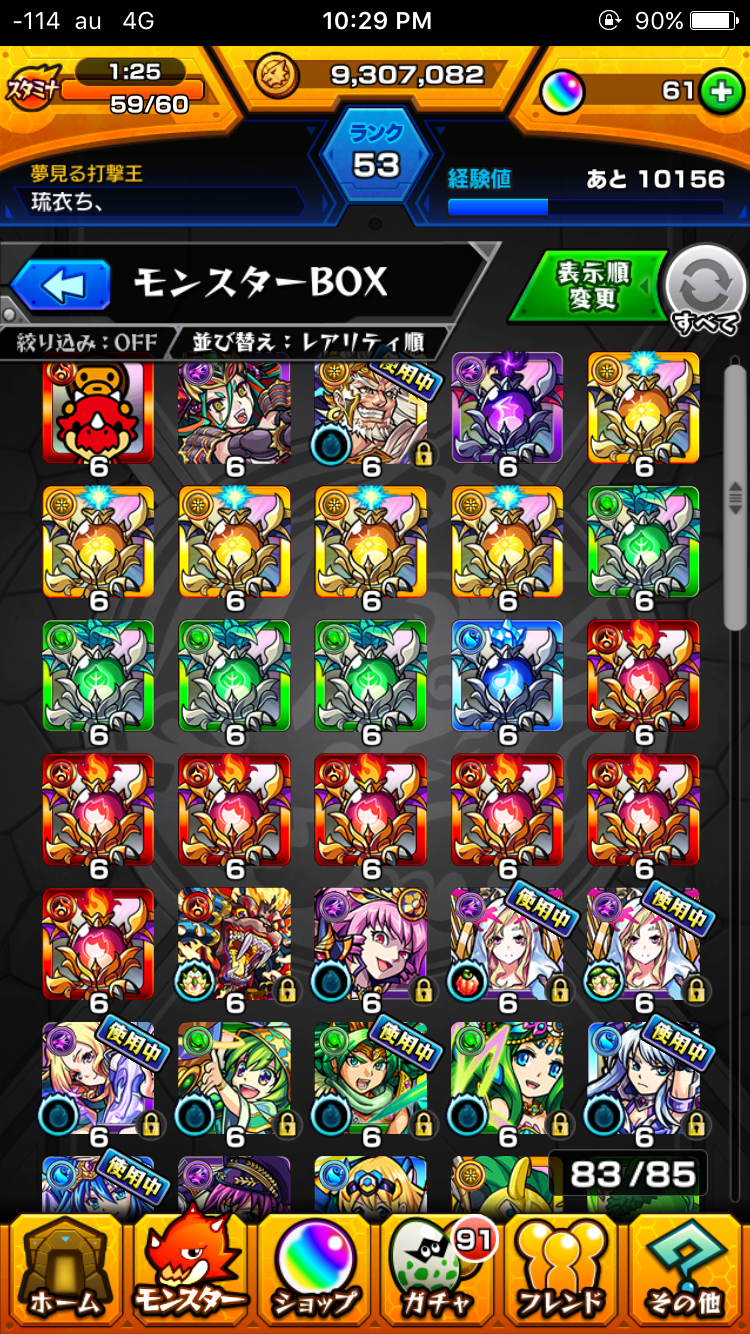Tap the すべて refresh filter button
The height and width of the screenshot is (1334, 750).
click(705, 290)
